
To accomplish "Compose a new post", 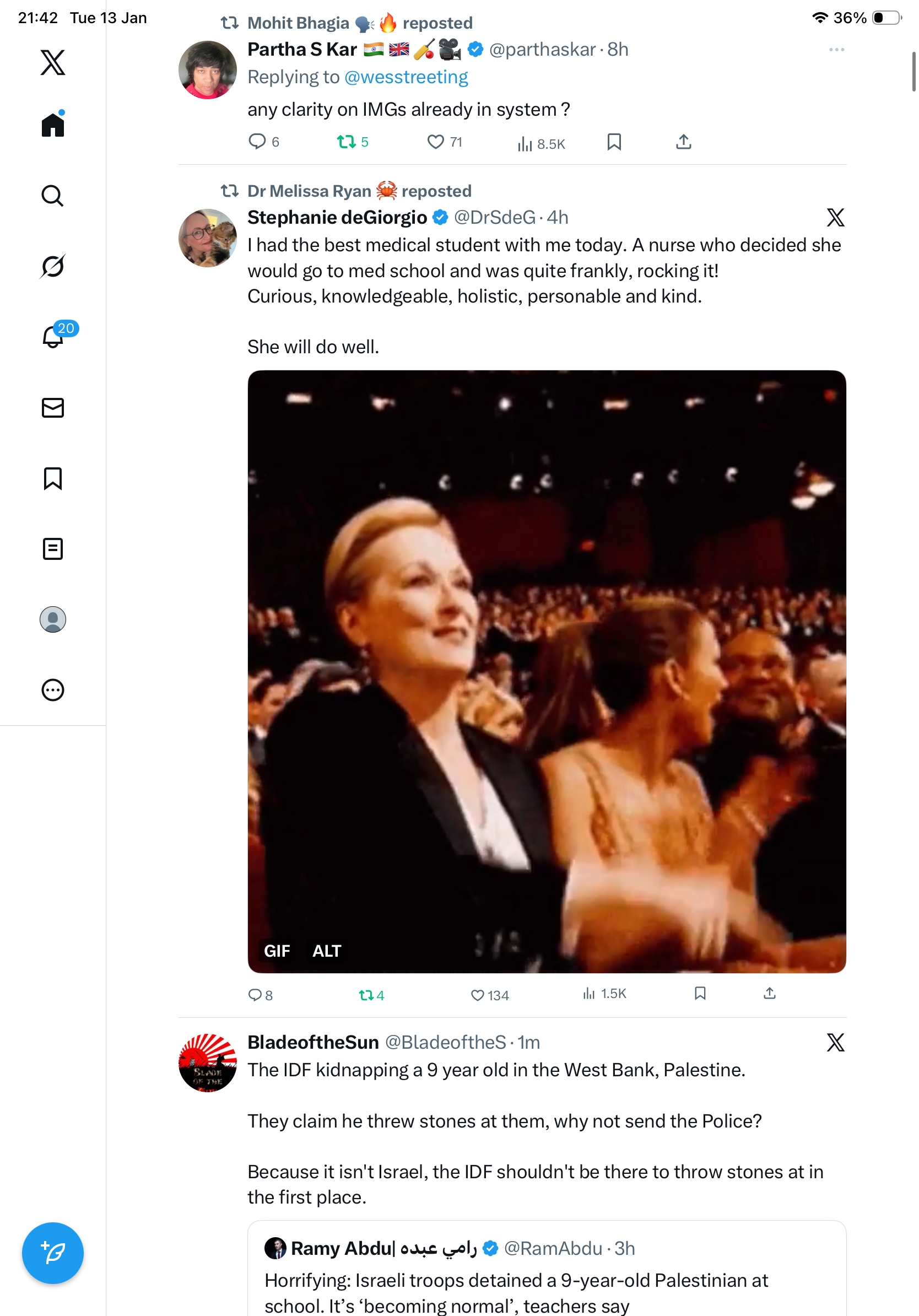I will tap(53, 1253).
